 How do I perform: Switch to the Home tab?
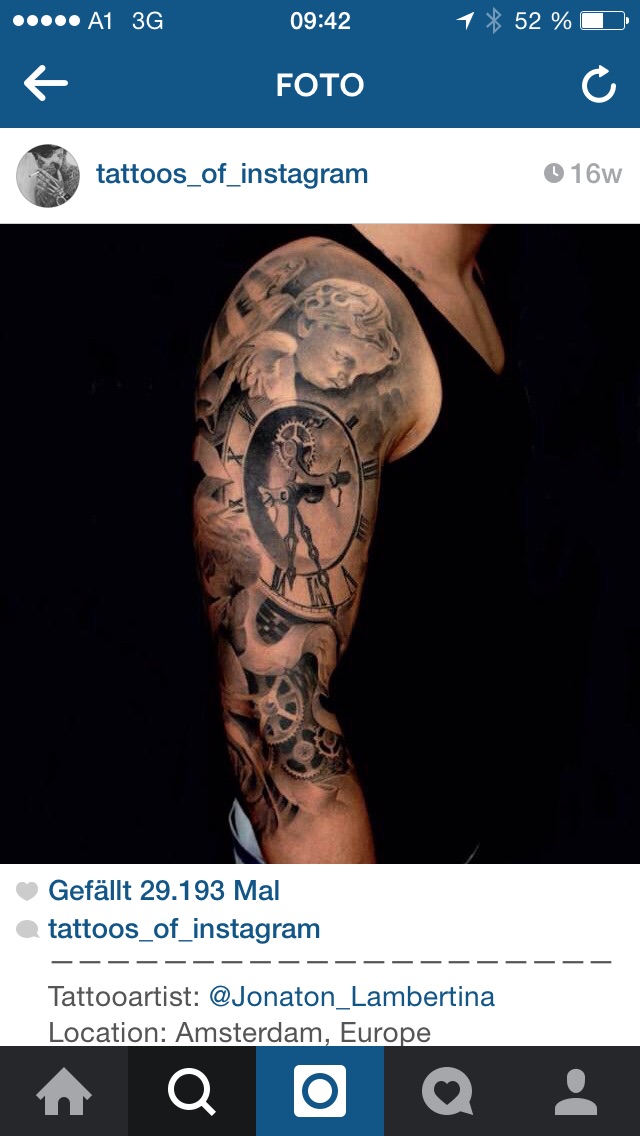(64, 1091)
